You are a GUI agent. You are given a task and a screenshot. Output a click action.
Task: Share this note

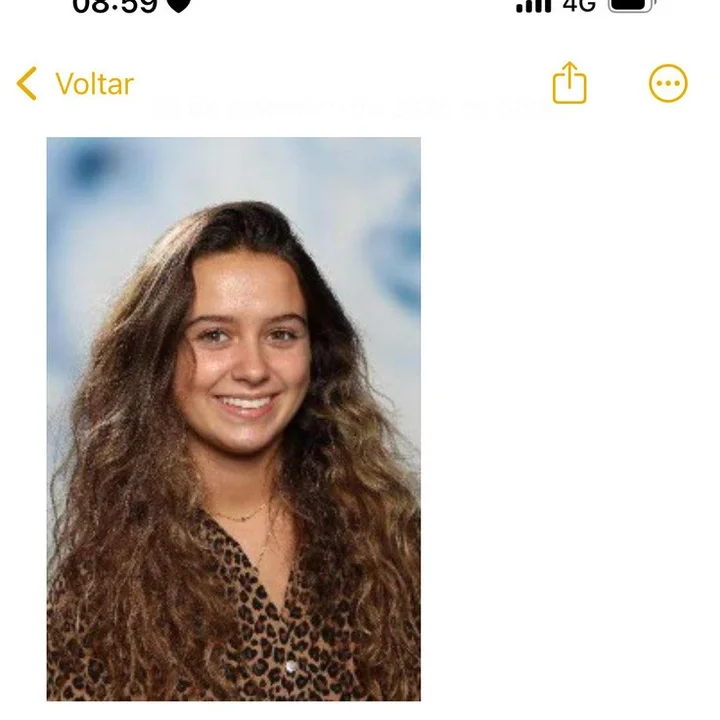tap(569, 83)
